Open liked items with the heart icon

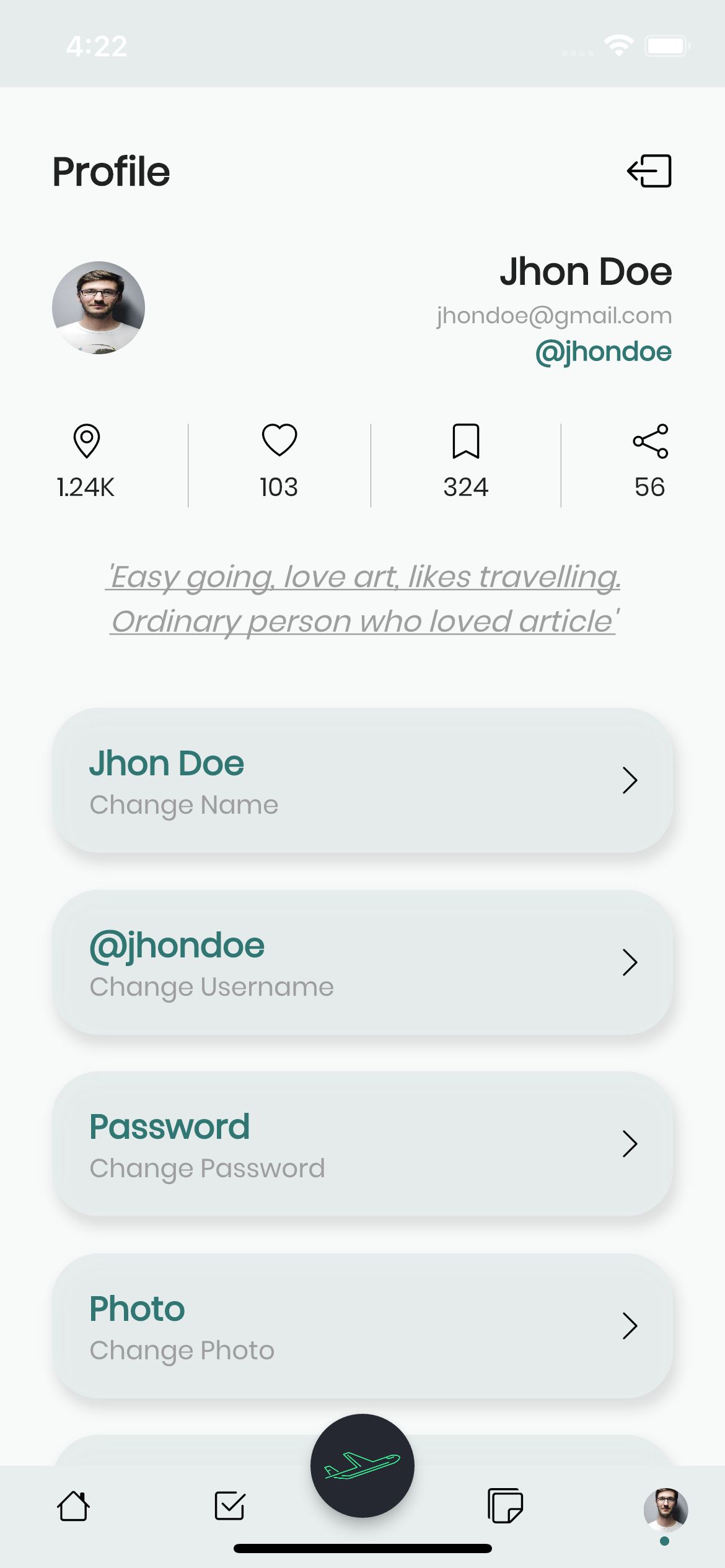[279, 440]
